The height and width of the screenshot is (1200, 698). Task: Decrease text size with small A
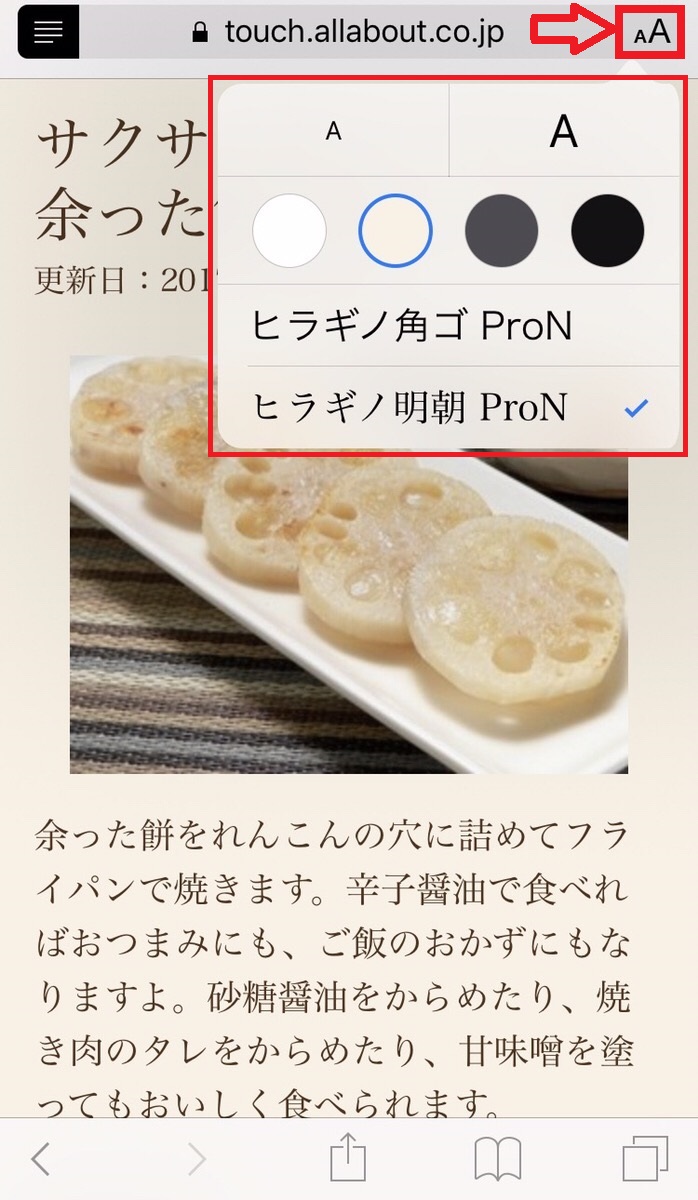pos(334,131)
